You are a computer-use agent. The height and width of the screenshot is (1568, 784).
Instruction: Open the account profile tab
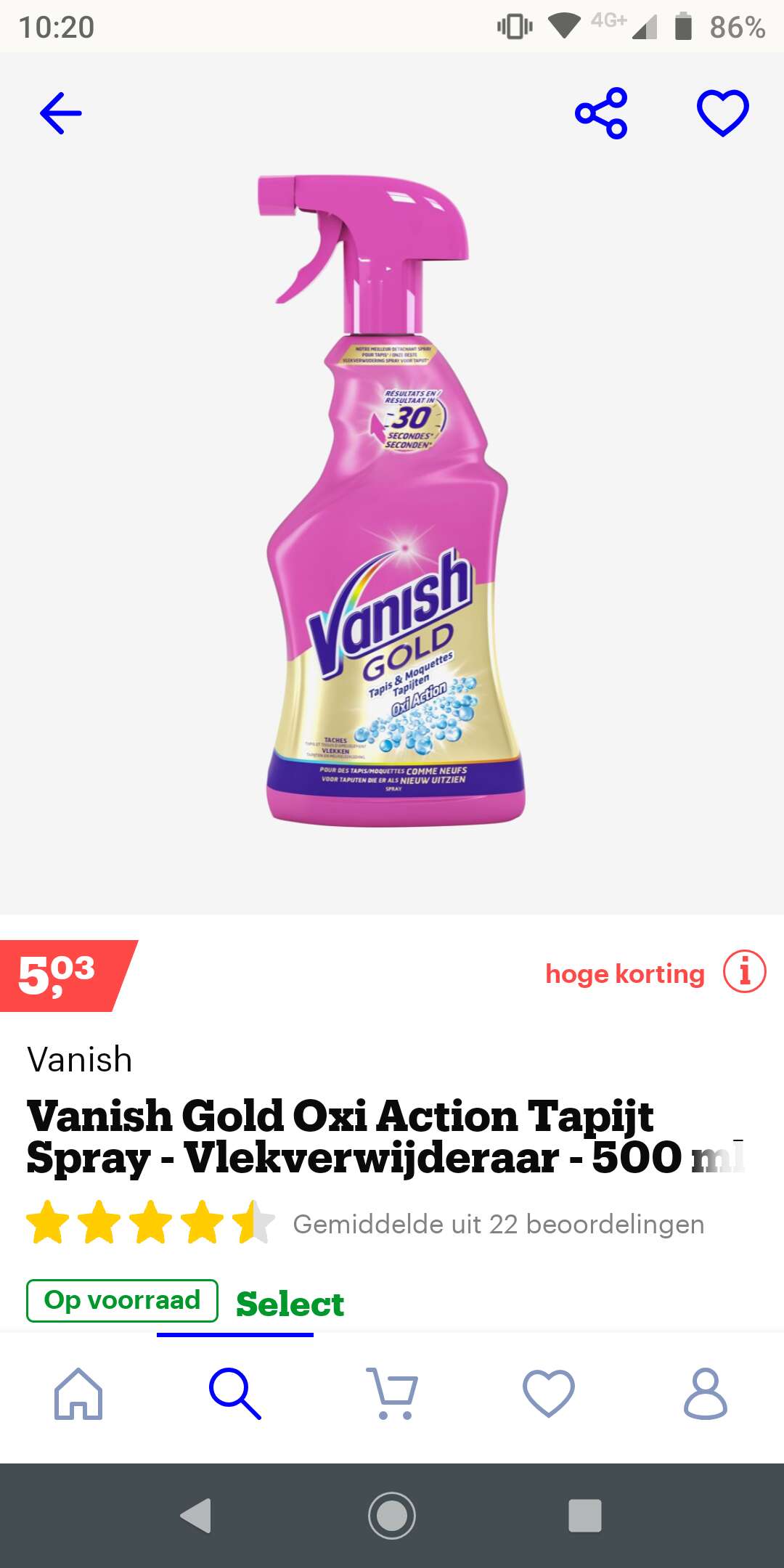click(x=706, y=1394)
